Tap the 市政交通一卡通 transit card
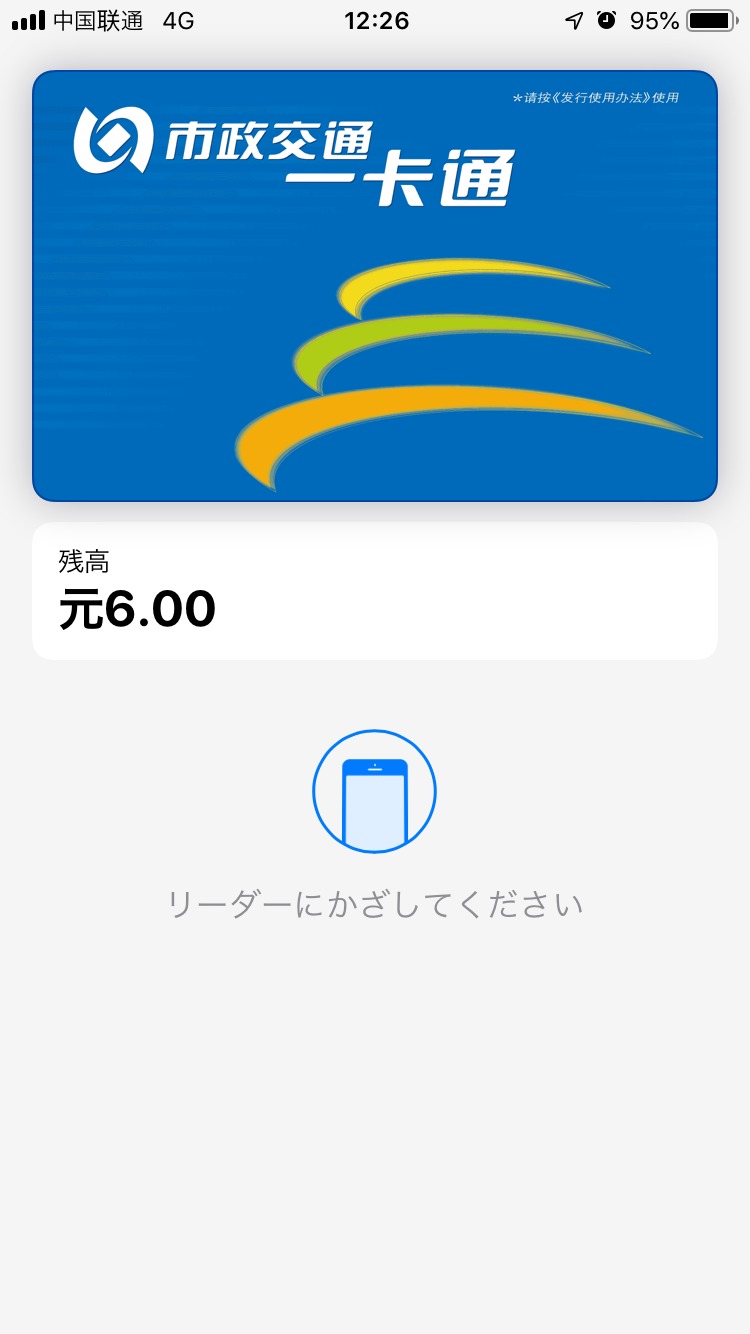Viewport: 750px width, 1334px height. pos(375,286)
